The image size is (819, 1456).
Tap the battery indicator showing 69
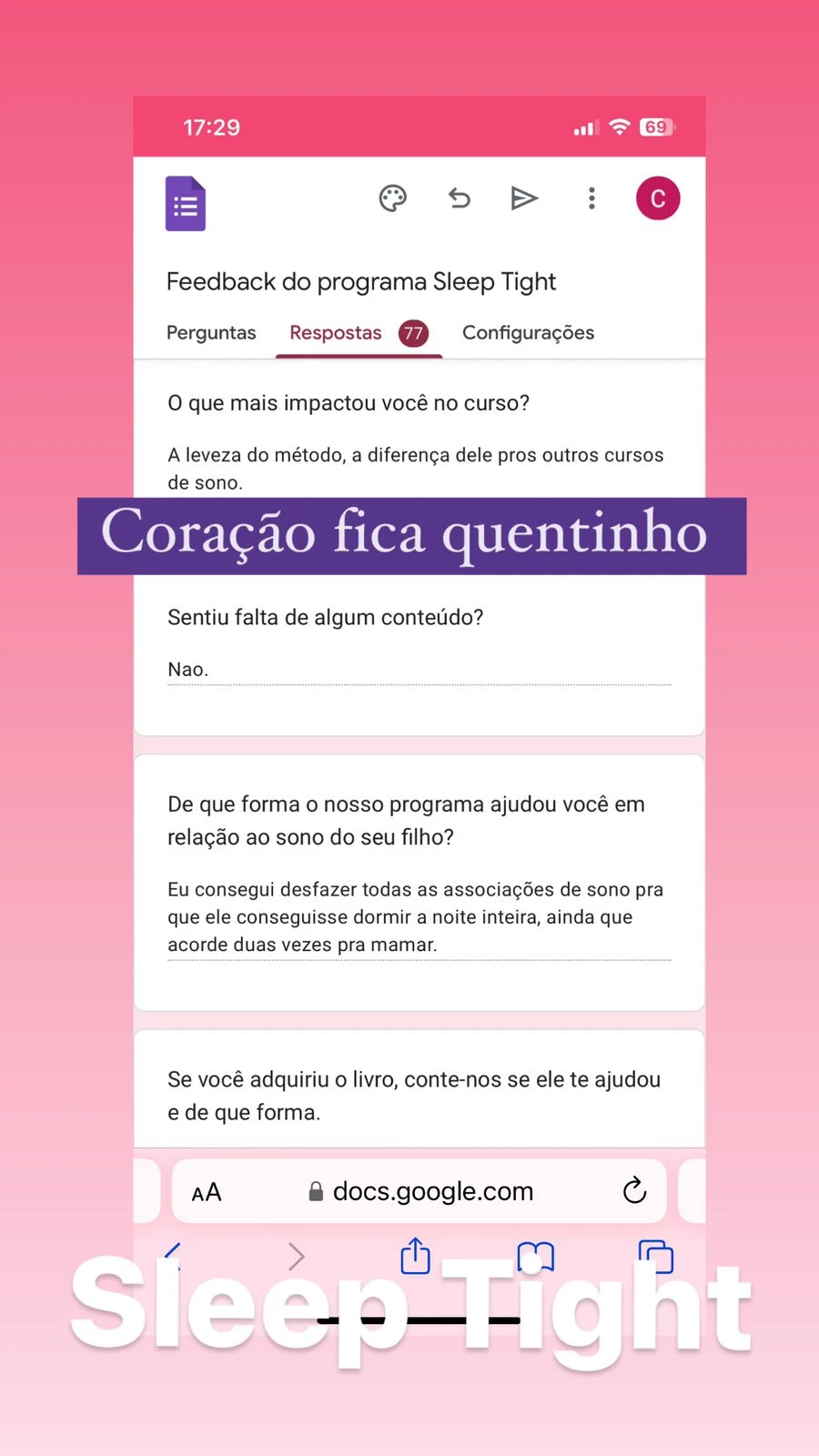coord(654,127)
